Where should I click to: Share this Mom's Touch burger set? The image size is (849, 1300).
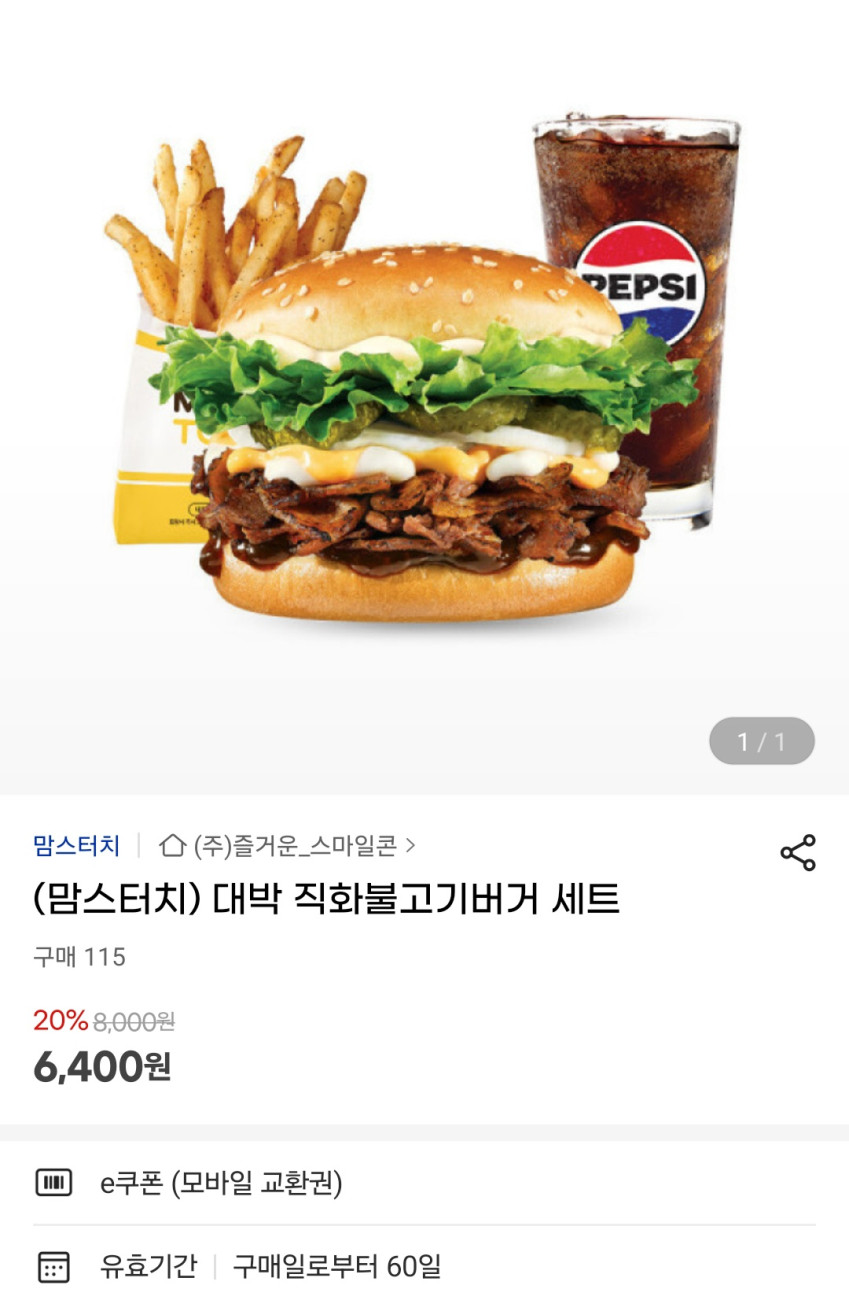click(x=797, y=853)
